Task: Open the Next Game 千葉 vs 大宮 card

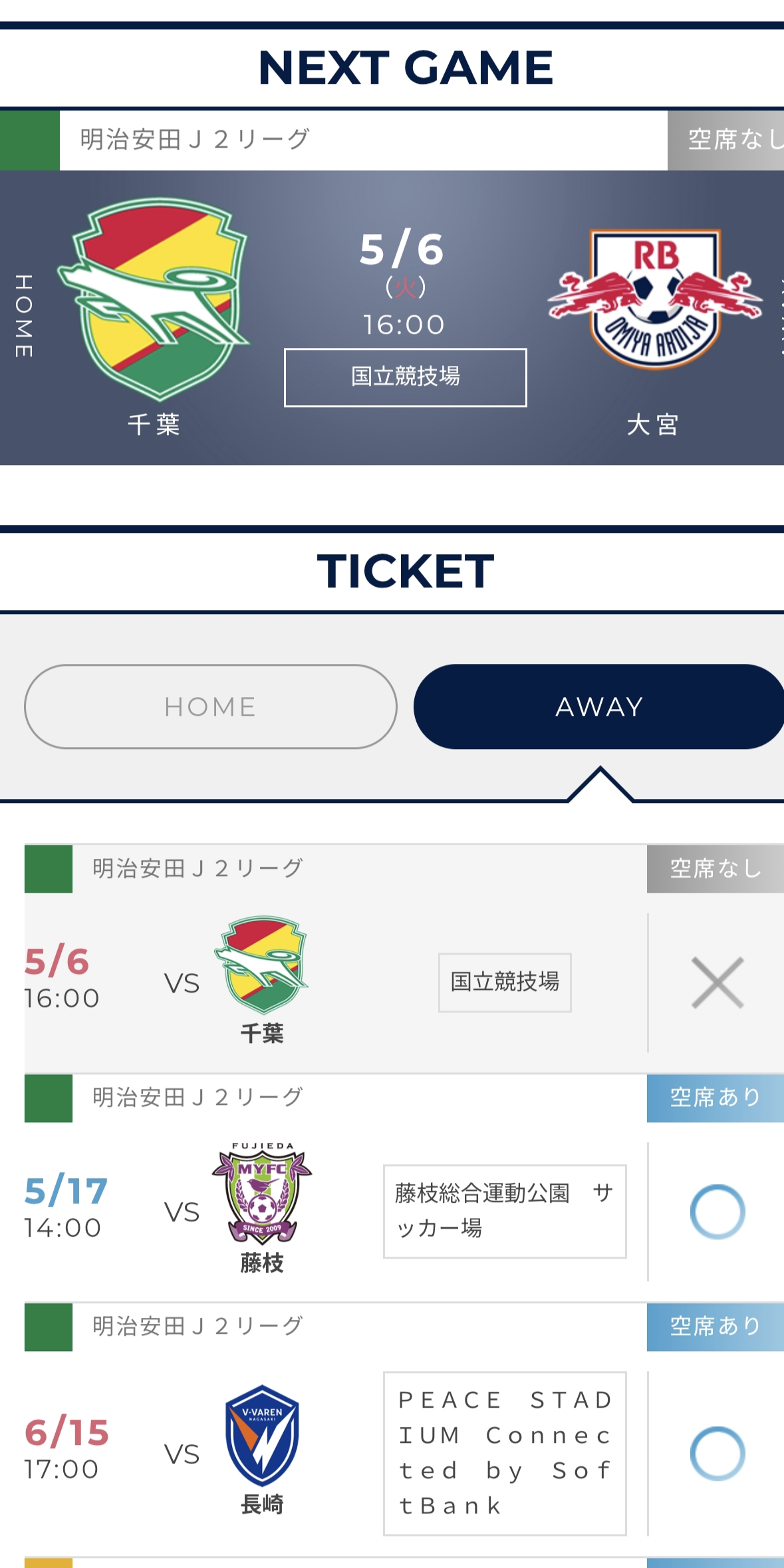Action: (x=392, y=317)
